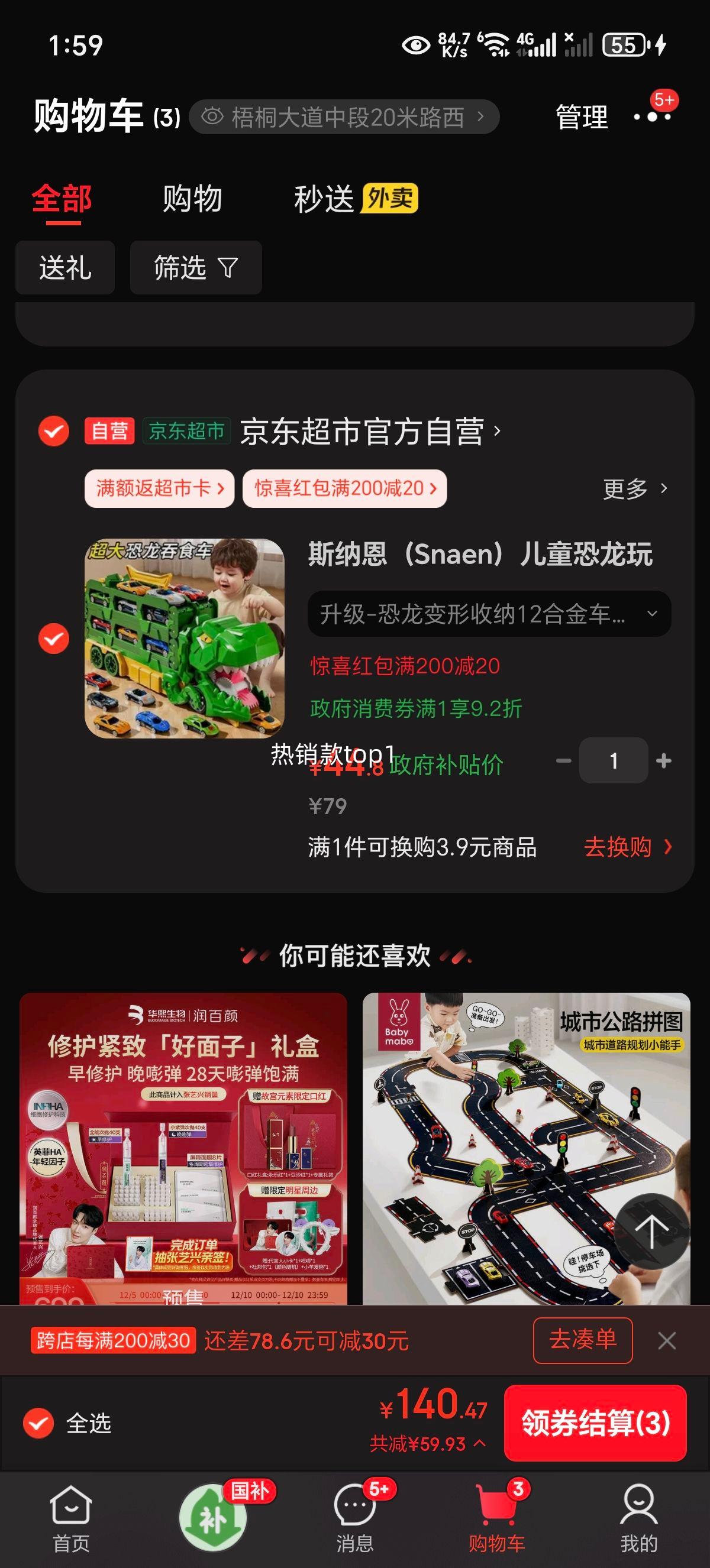The image size is (710, 1568).
Task: Increase dinosaur toy quantity with plus
Action: click(x=664, y=760)
